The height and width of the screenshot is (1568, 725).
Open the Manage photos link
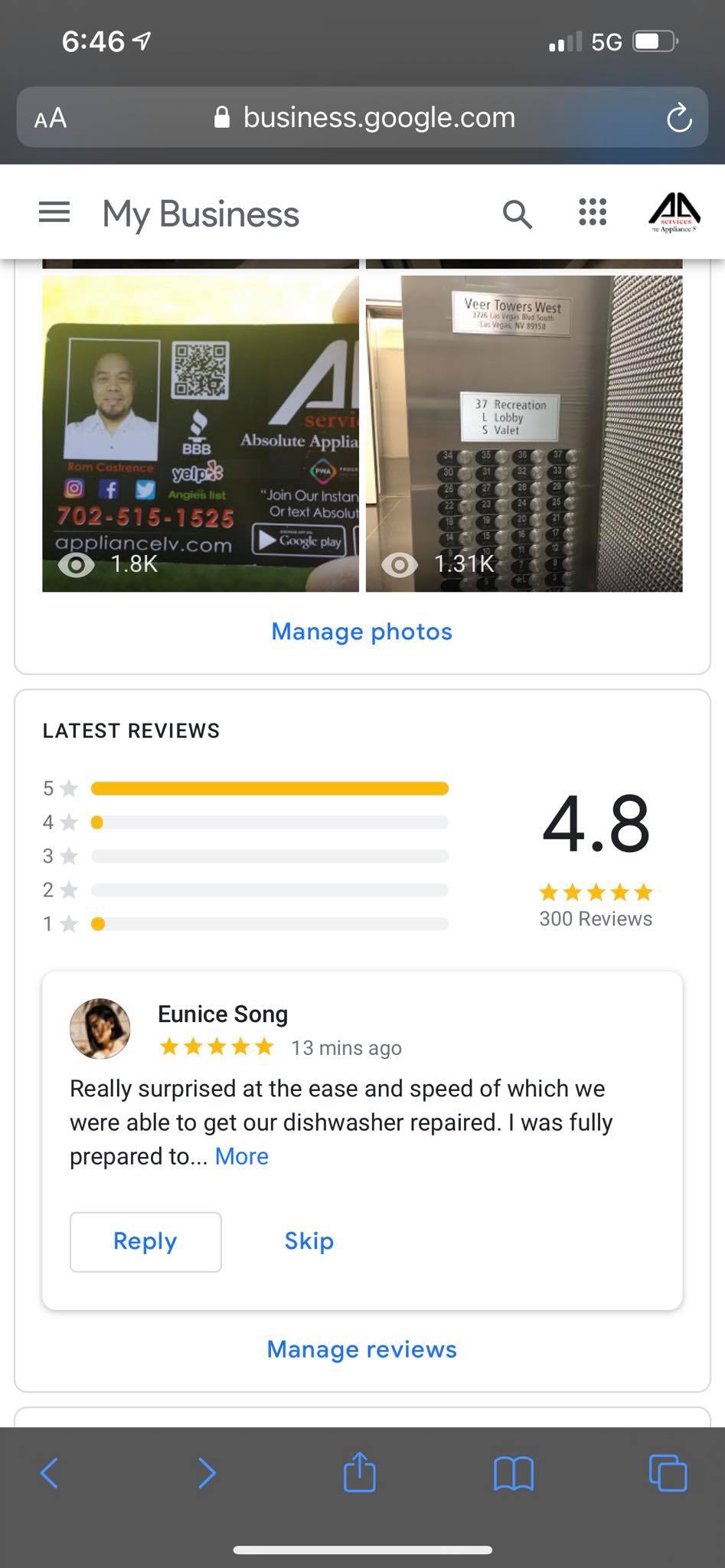tap(362, 632)
